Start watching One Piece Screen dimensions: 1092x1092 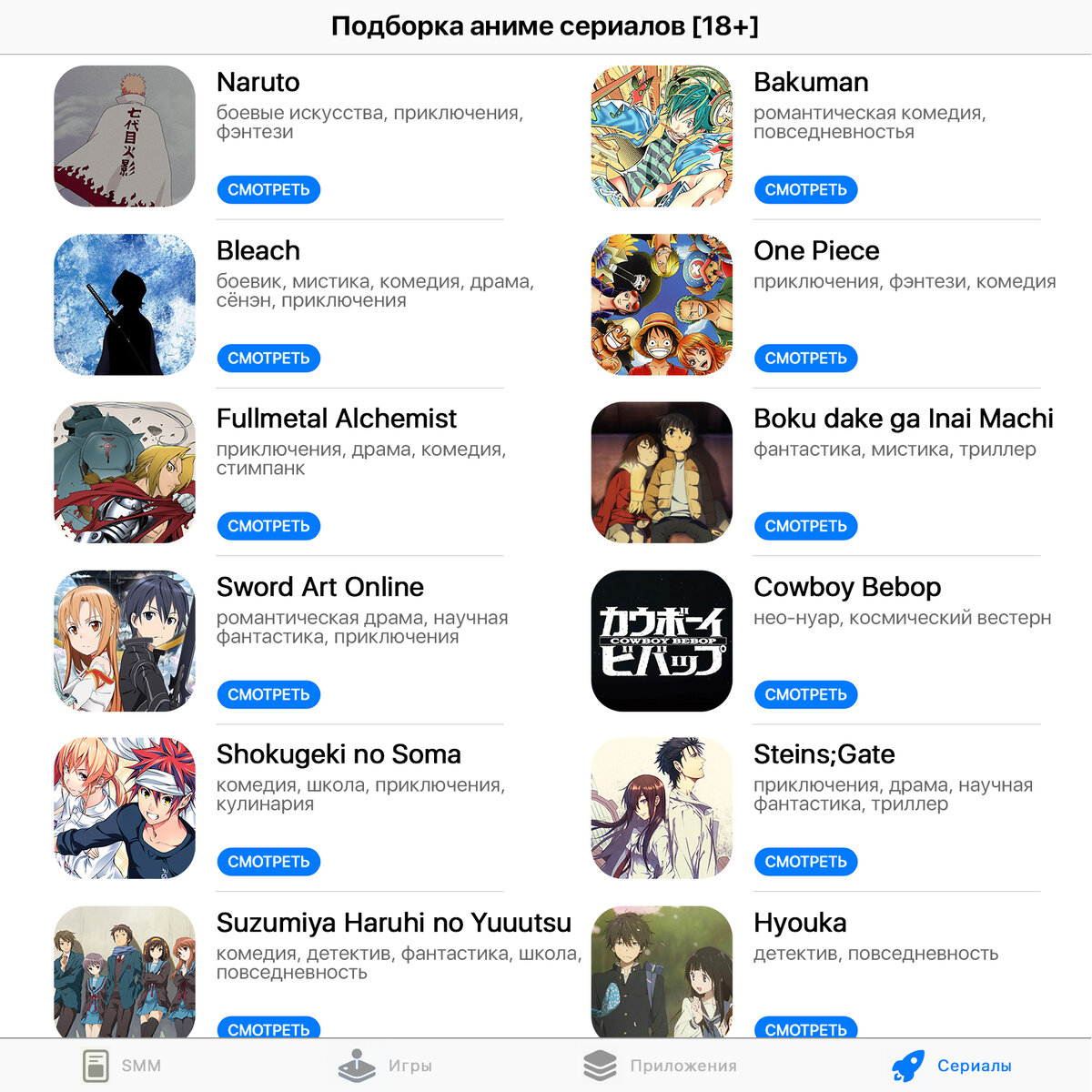pos(805,358)
